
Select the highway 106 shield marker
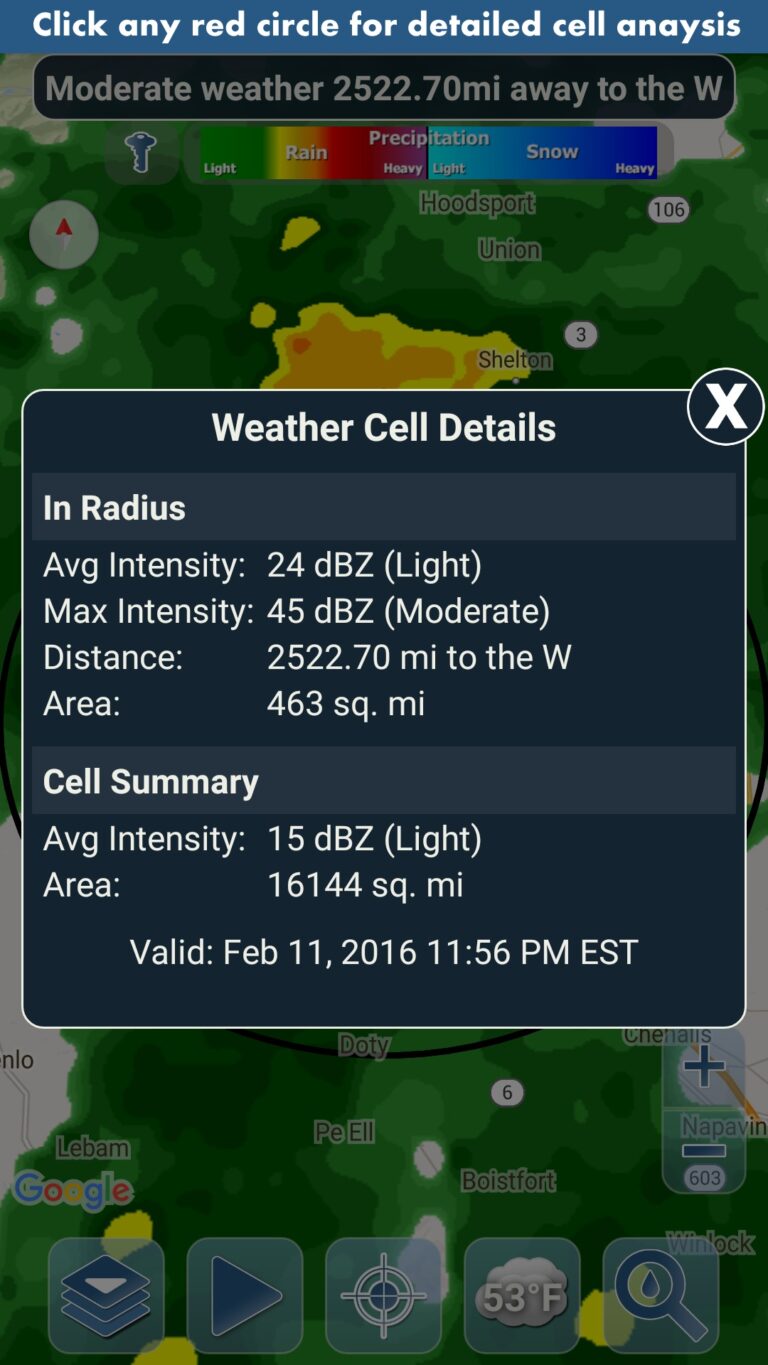pyautogui.click(x=668, y=209)
